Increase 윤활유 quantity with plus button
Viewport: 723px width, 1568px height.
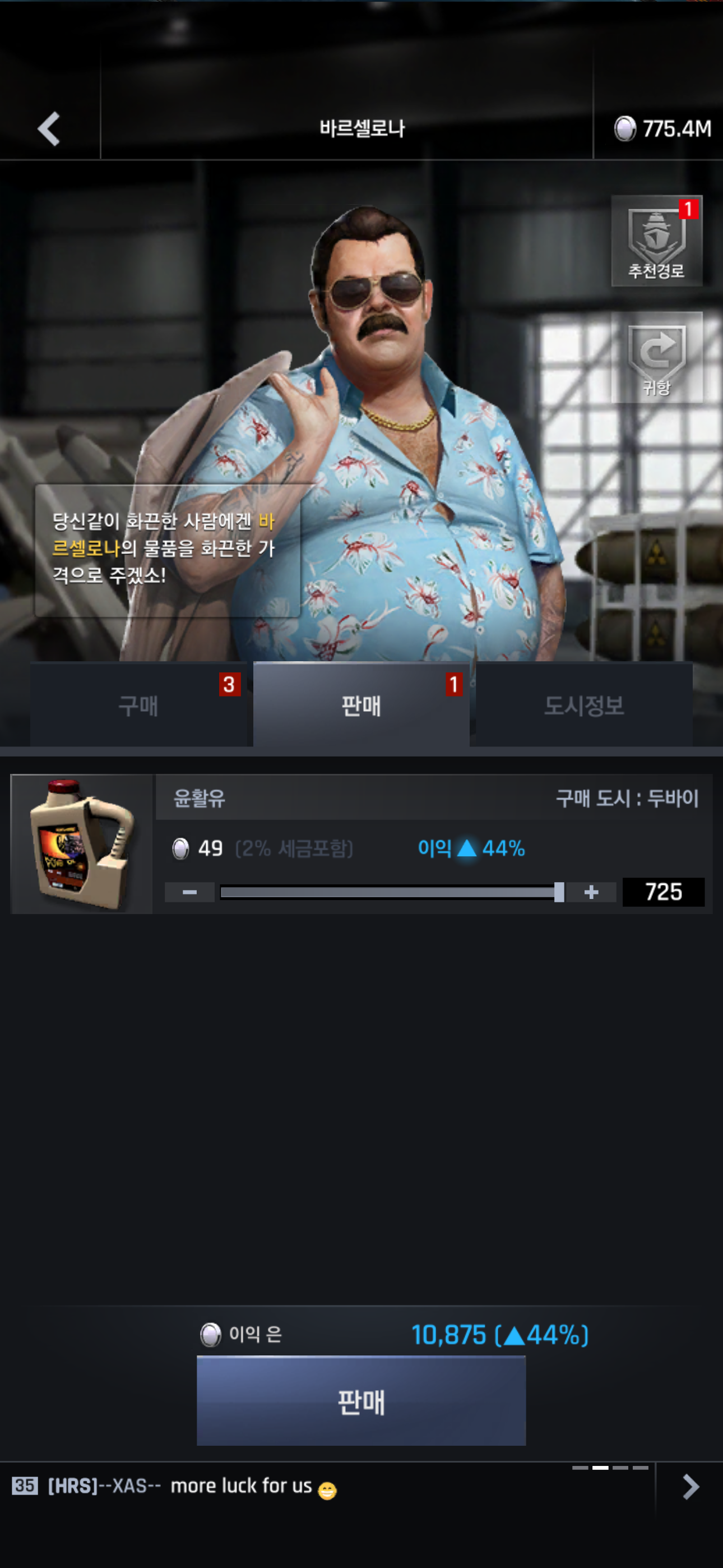(591, 892)
